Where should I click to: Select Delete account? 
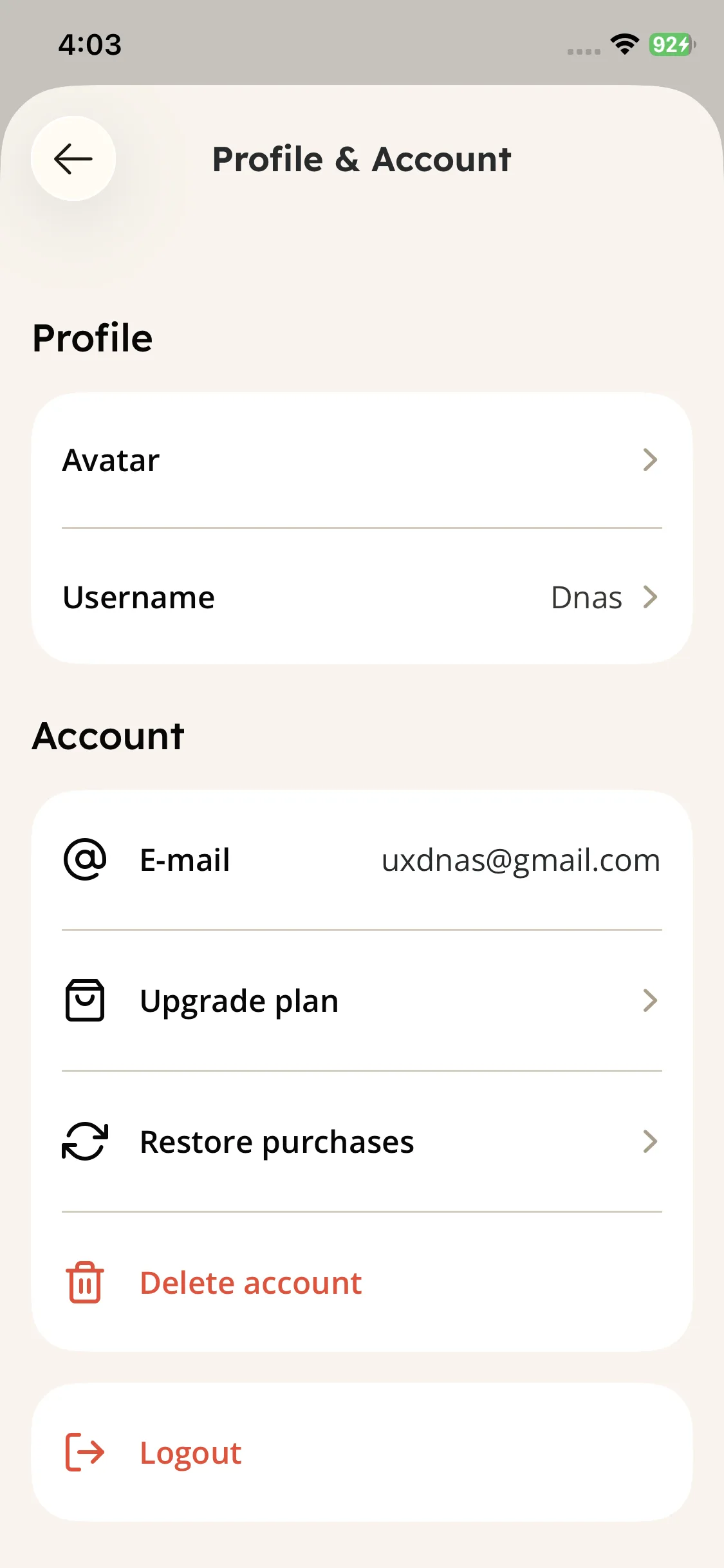(x=250, y=1283)
